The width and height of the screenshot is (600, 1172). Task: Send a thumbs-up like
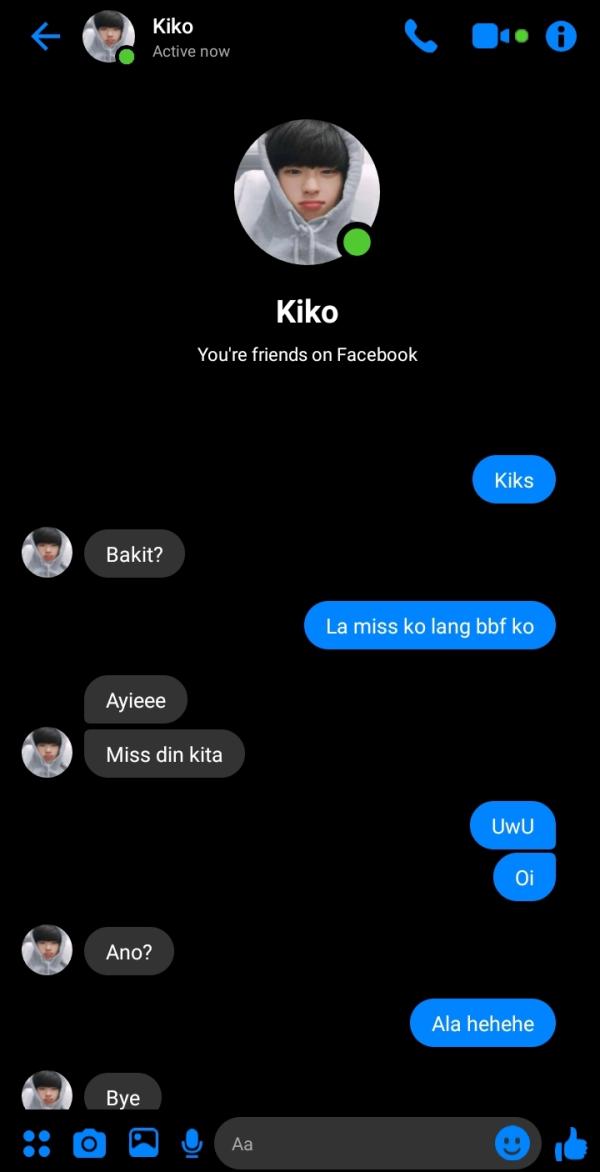pos(570,1143)
